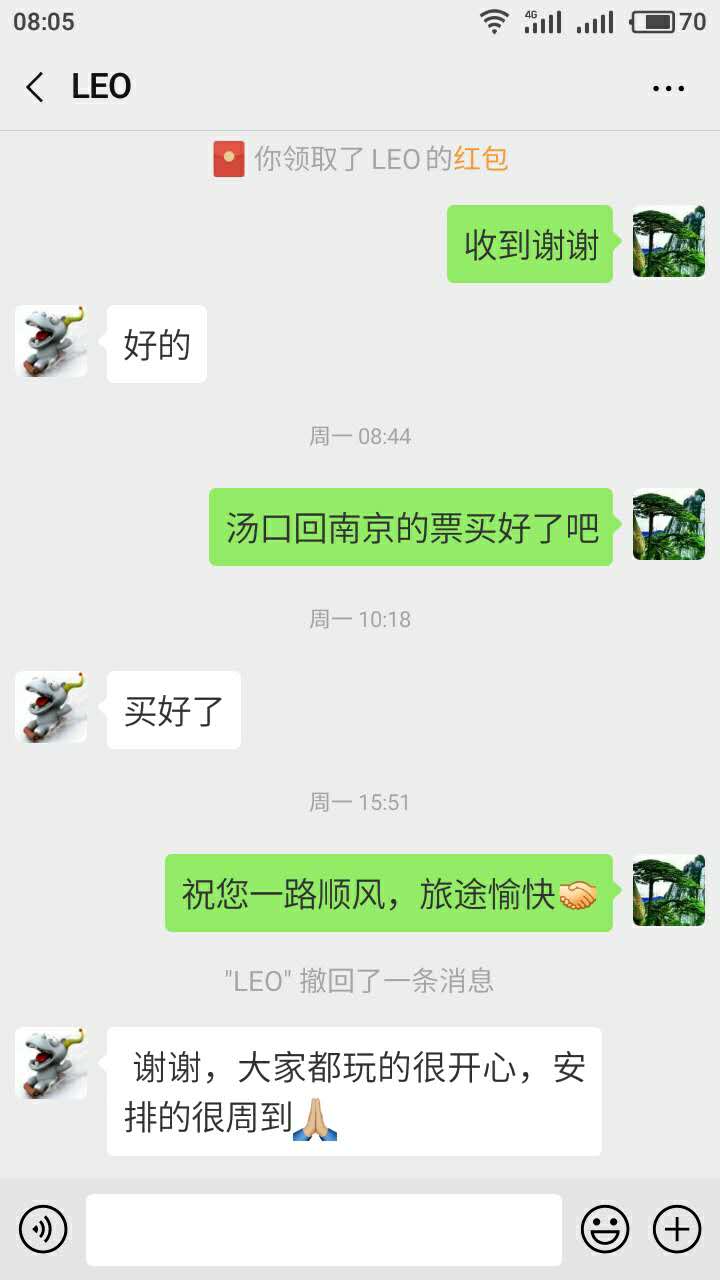Open chat info three-dot menu
Screen dimensions: 720x1280
[x=668, y=88]
